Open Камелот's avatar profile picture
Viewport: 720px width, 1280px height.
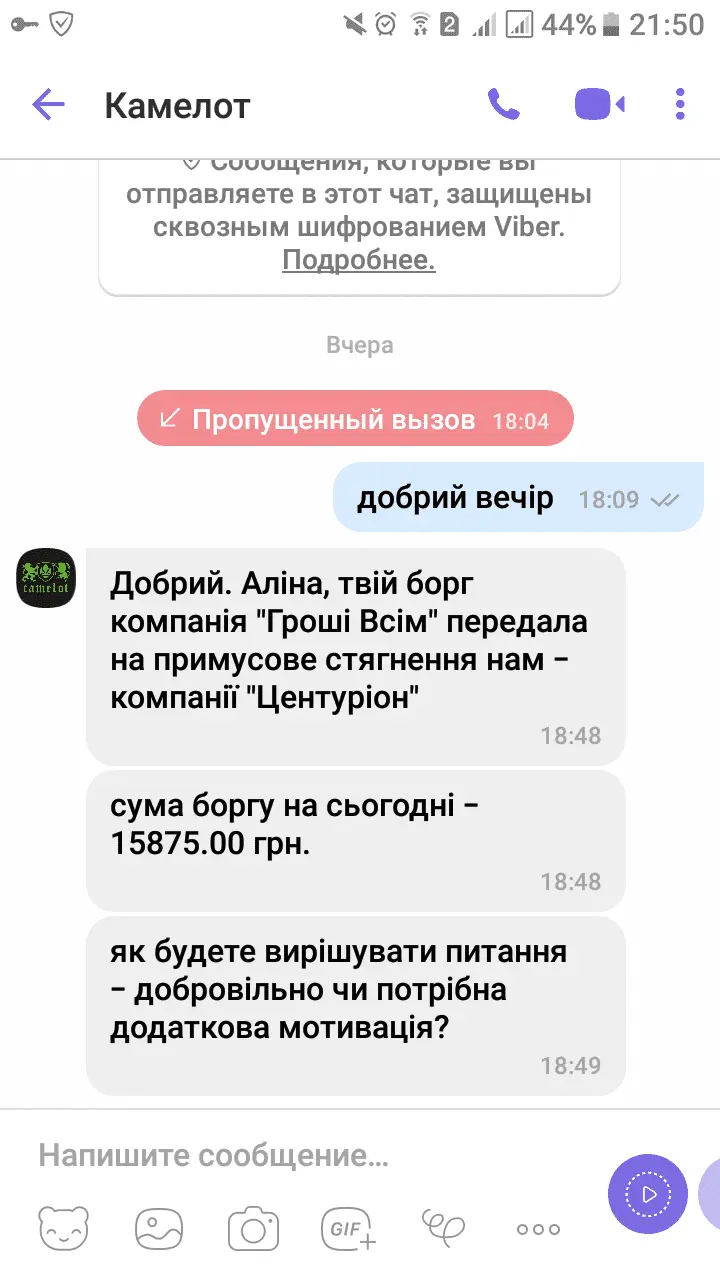click(x=47, y=577)
